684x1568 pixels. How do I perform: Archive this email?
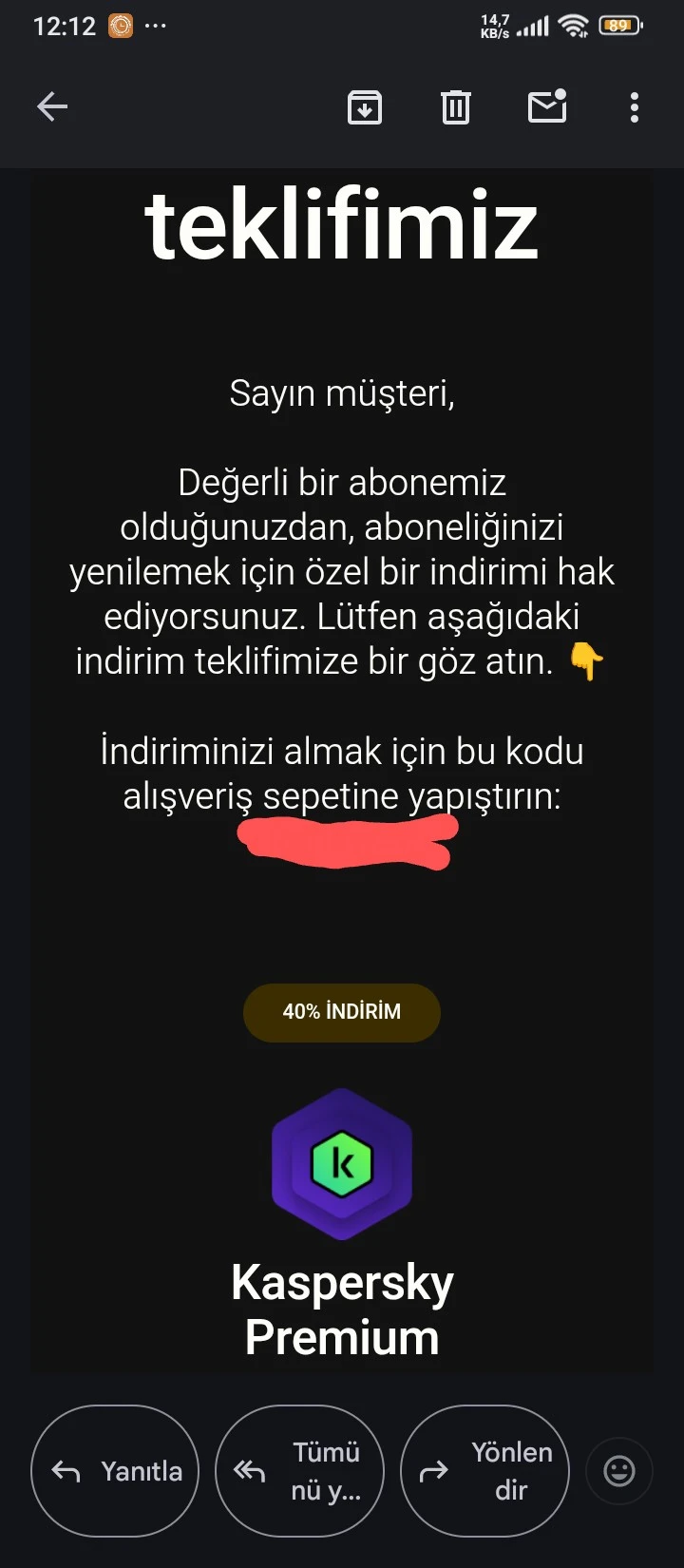tap(365, 107)
